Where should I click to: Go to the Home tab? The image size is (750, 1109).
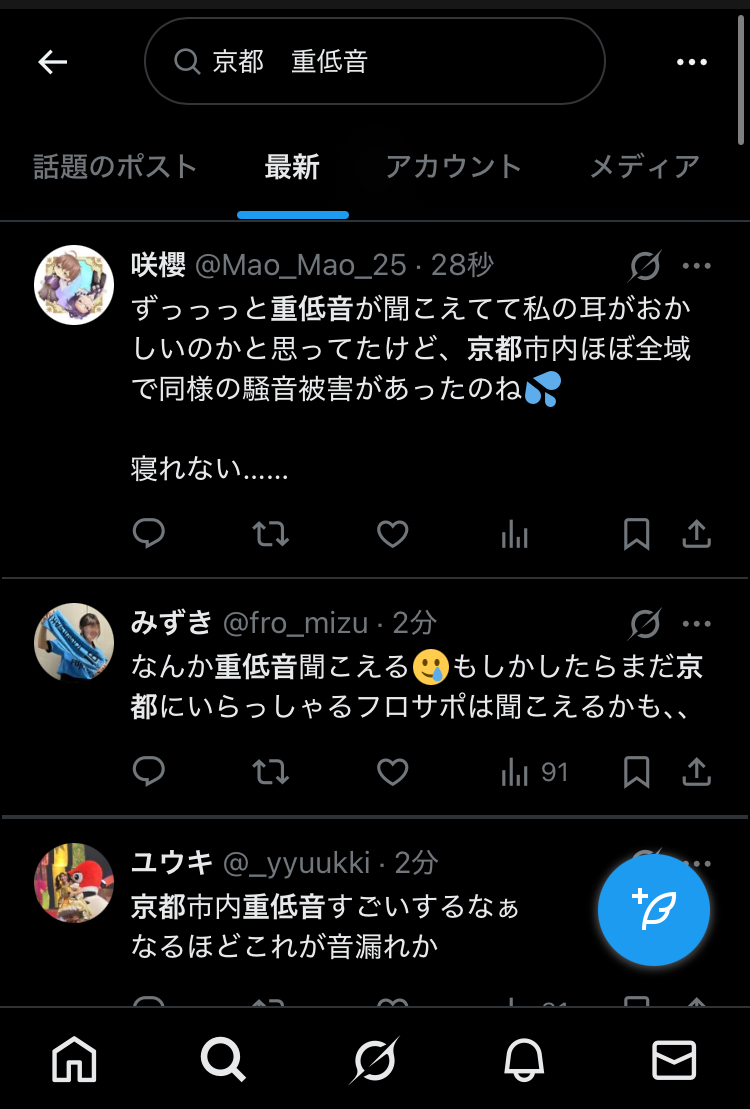74,1059
